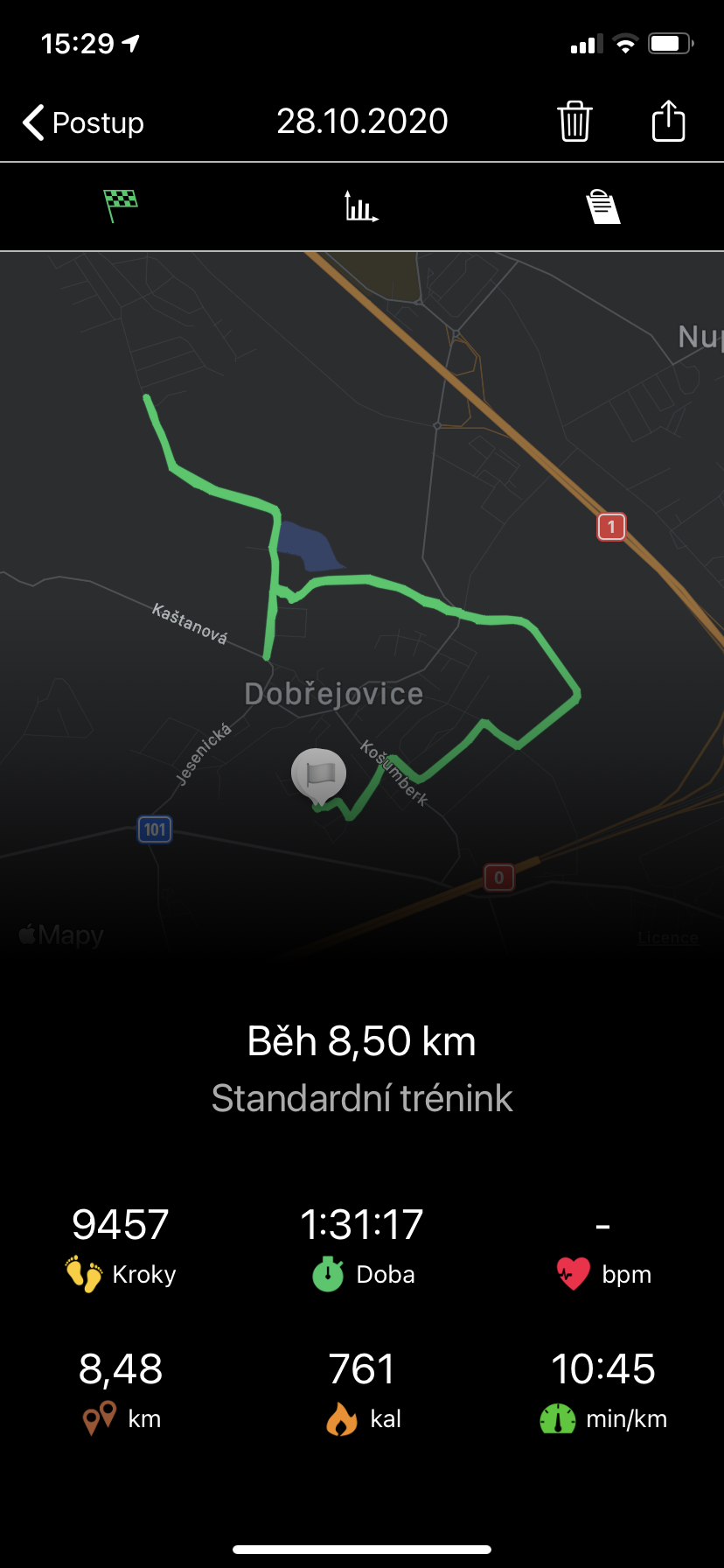The width and height of the screenshot is (724, 1568).
Task: Delete this workout with the trash icon
Action: tap(574, 121)
